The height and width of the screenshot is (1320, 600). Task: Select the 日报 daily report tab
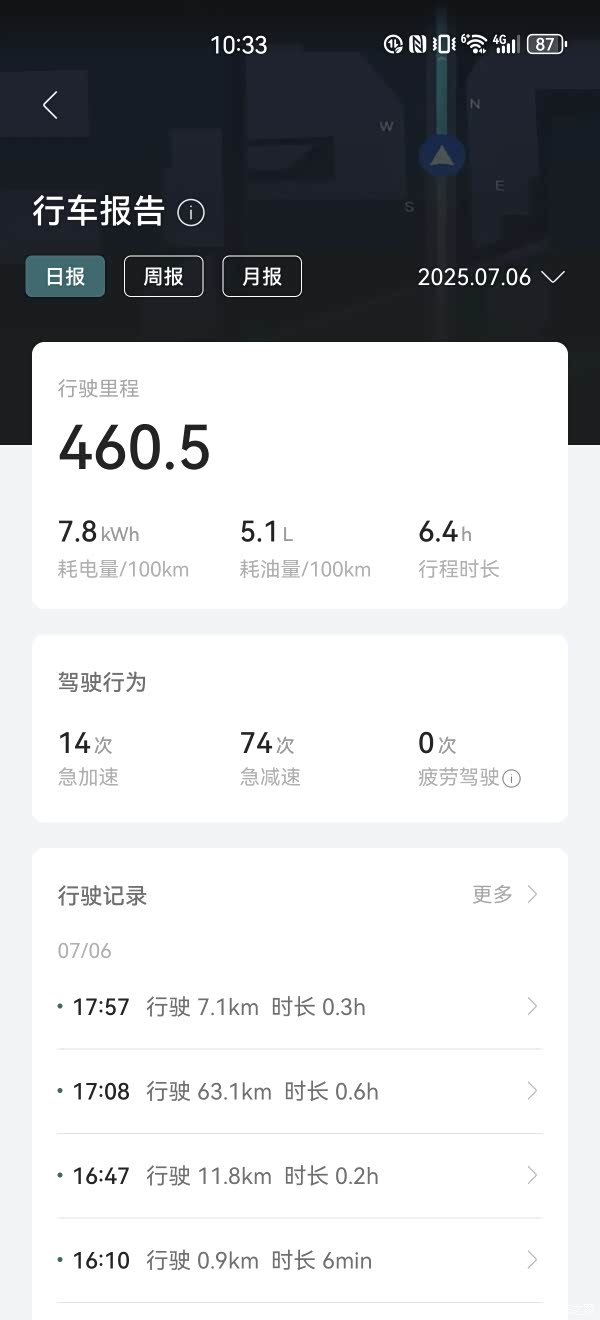tap(65, 277)
